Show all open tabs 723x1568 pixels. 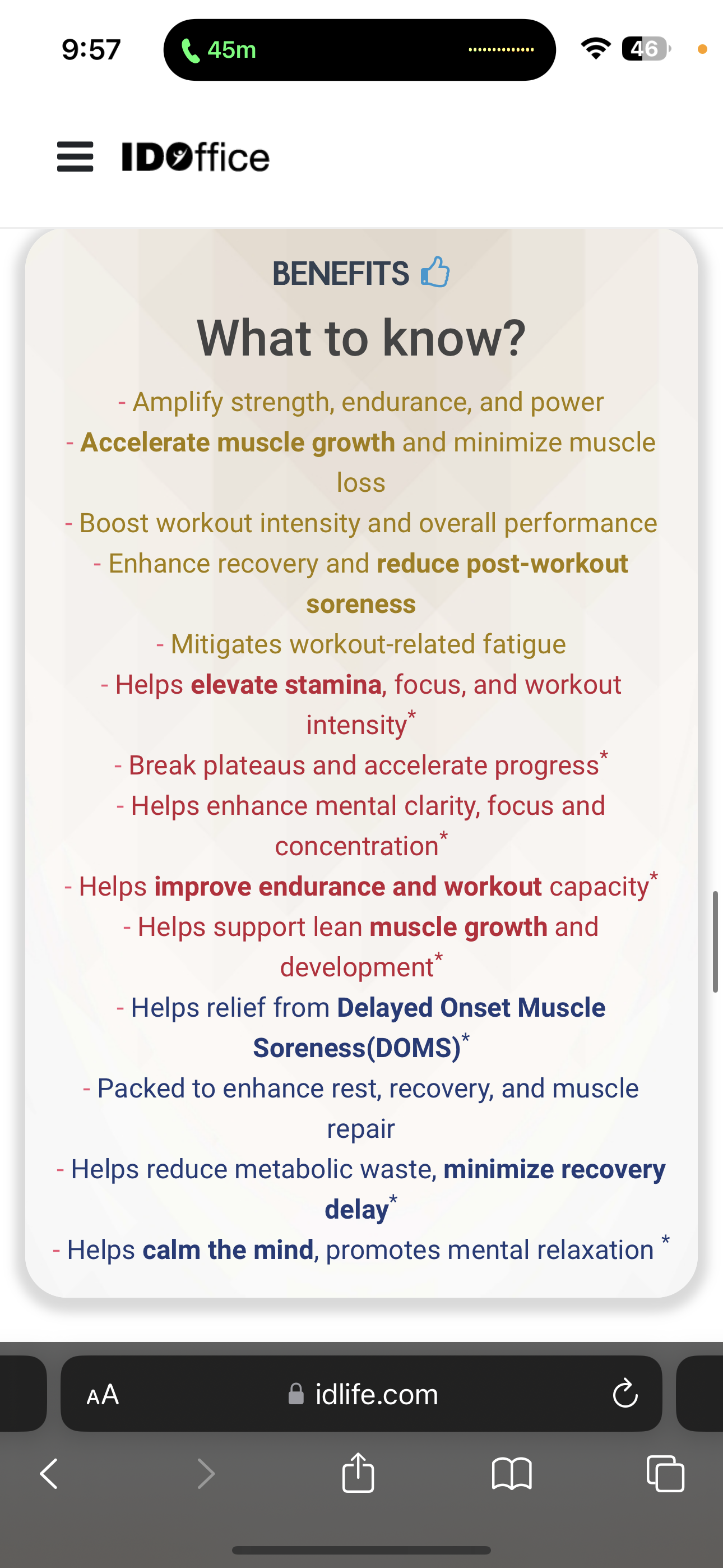[x=665, y=1474]
